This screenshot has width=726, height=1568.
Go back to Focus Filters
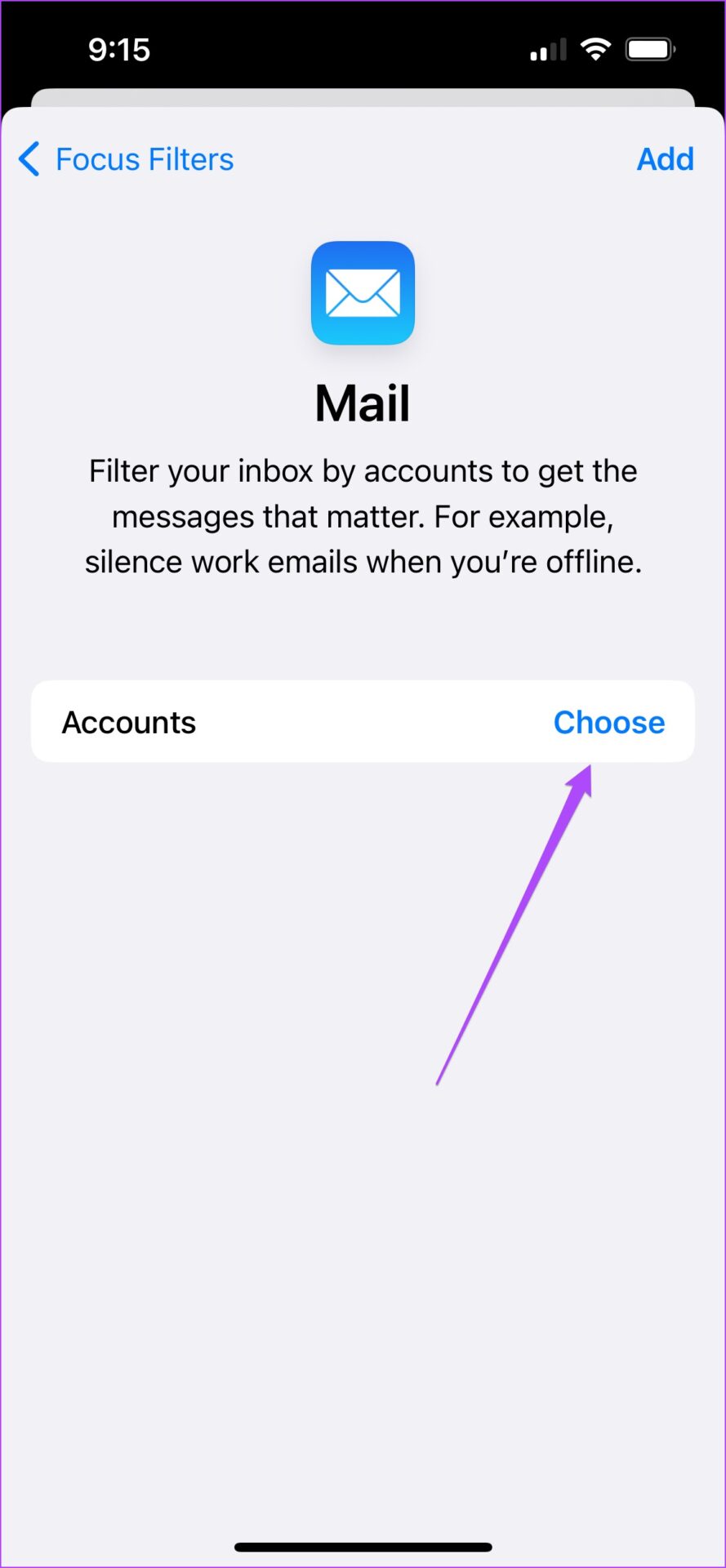point(126,159)
